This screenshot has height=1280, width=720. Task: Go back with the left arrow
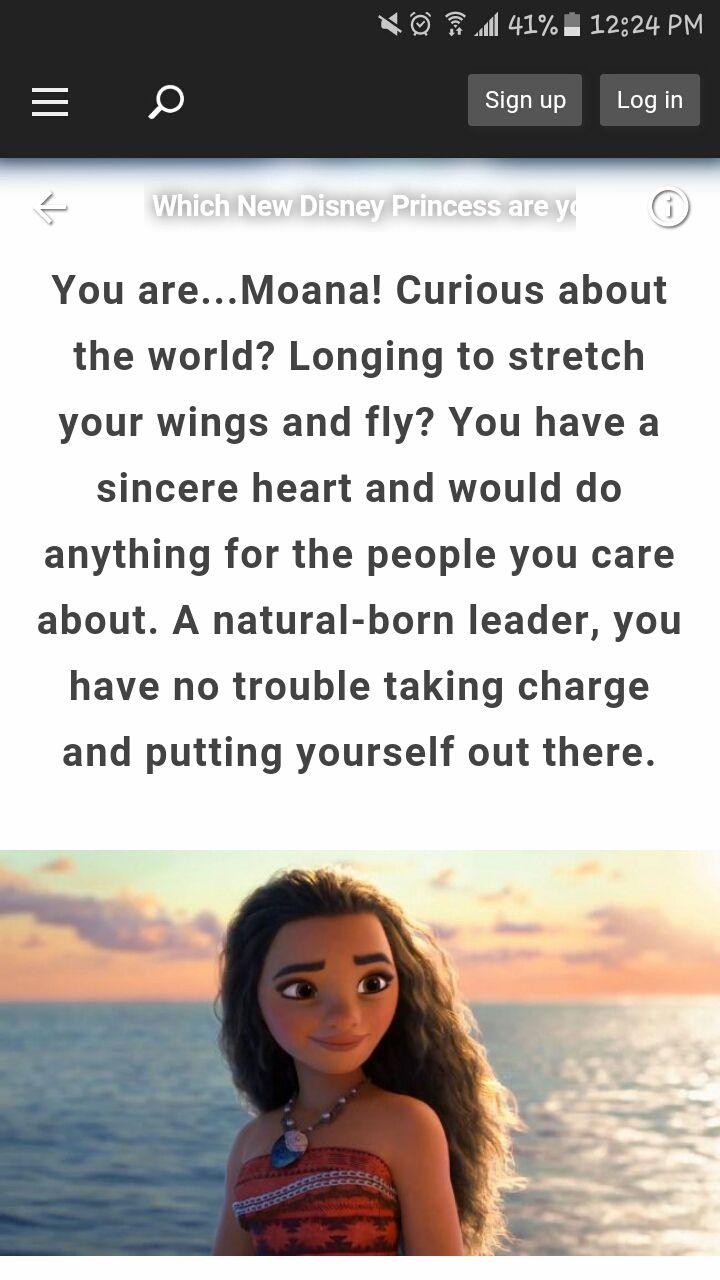coord(50,208)
